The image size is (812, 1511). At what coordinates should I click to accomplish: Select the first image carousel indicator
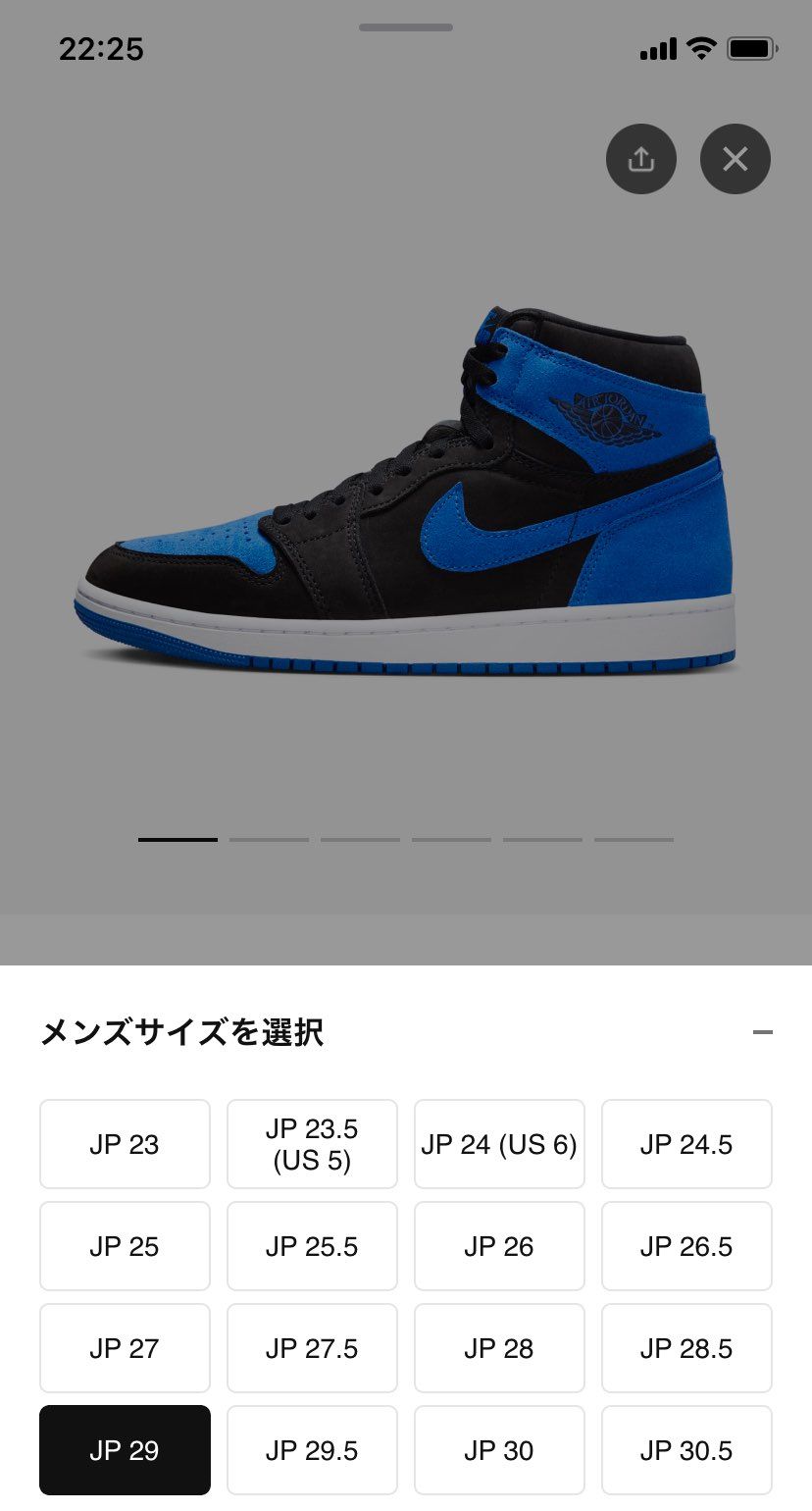point(178,840)
